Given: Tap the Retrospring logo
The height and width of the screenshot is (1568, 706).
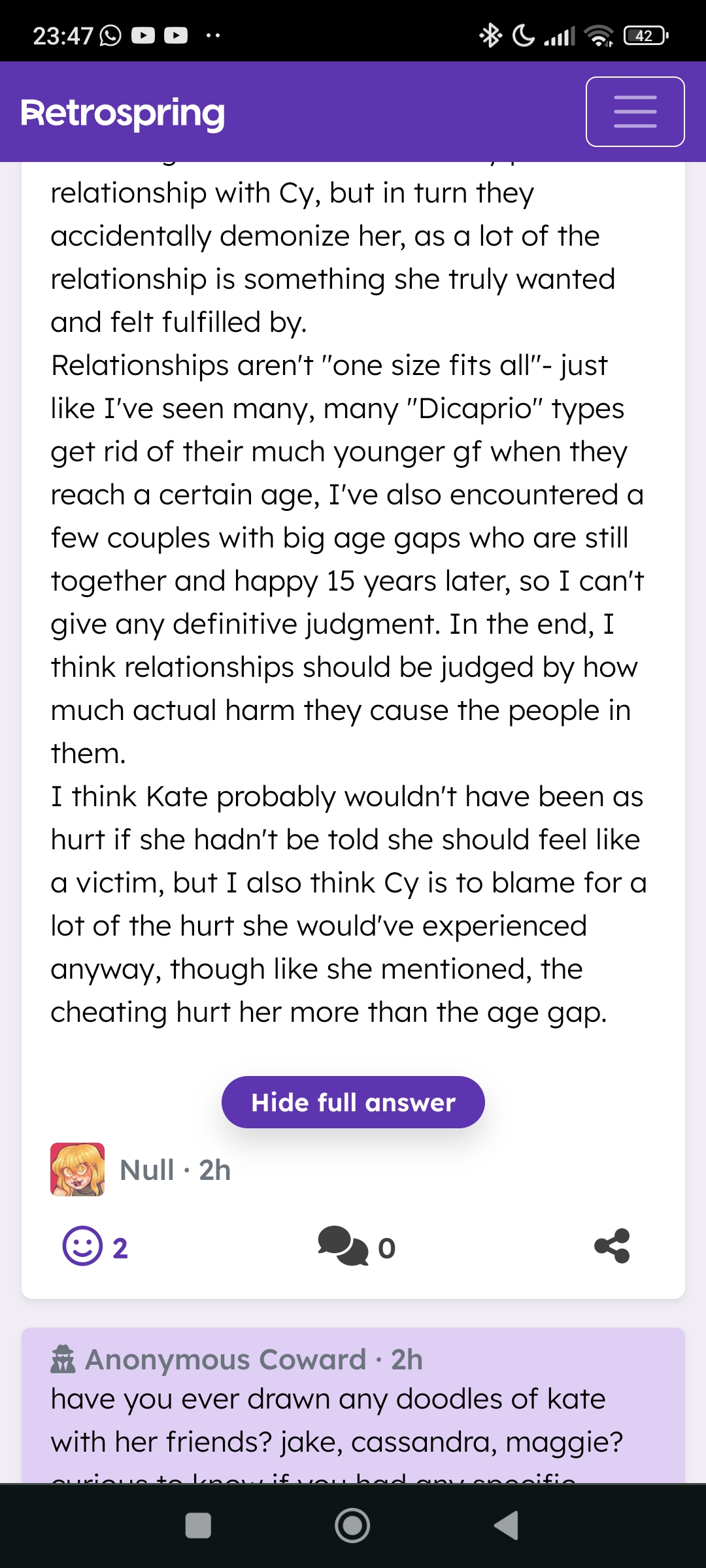Looking at the screenshot, I should pos(123,114).
